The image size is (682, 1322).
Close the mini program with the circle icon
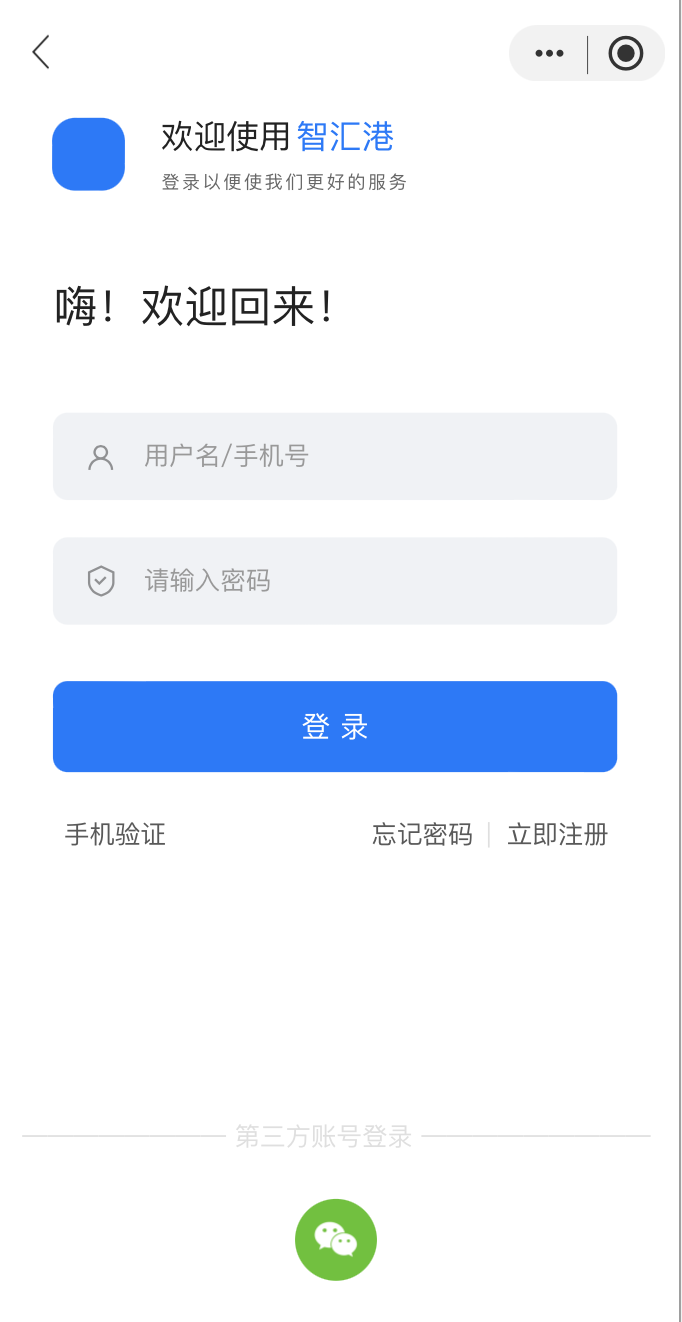[626, 53]
